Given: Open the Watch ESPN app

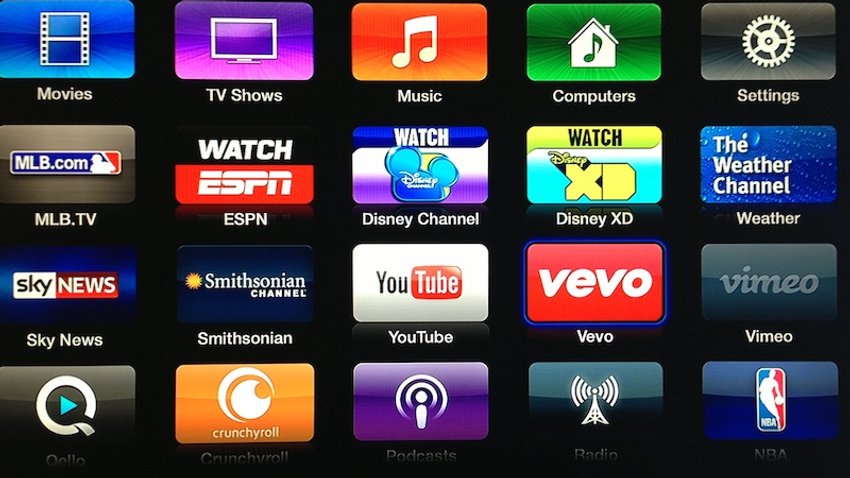Looking at the screenshot, I should click(x=244, y=165).
